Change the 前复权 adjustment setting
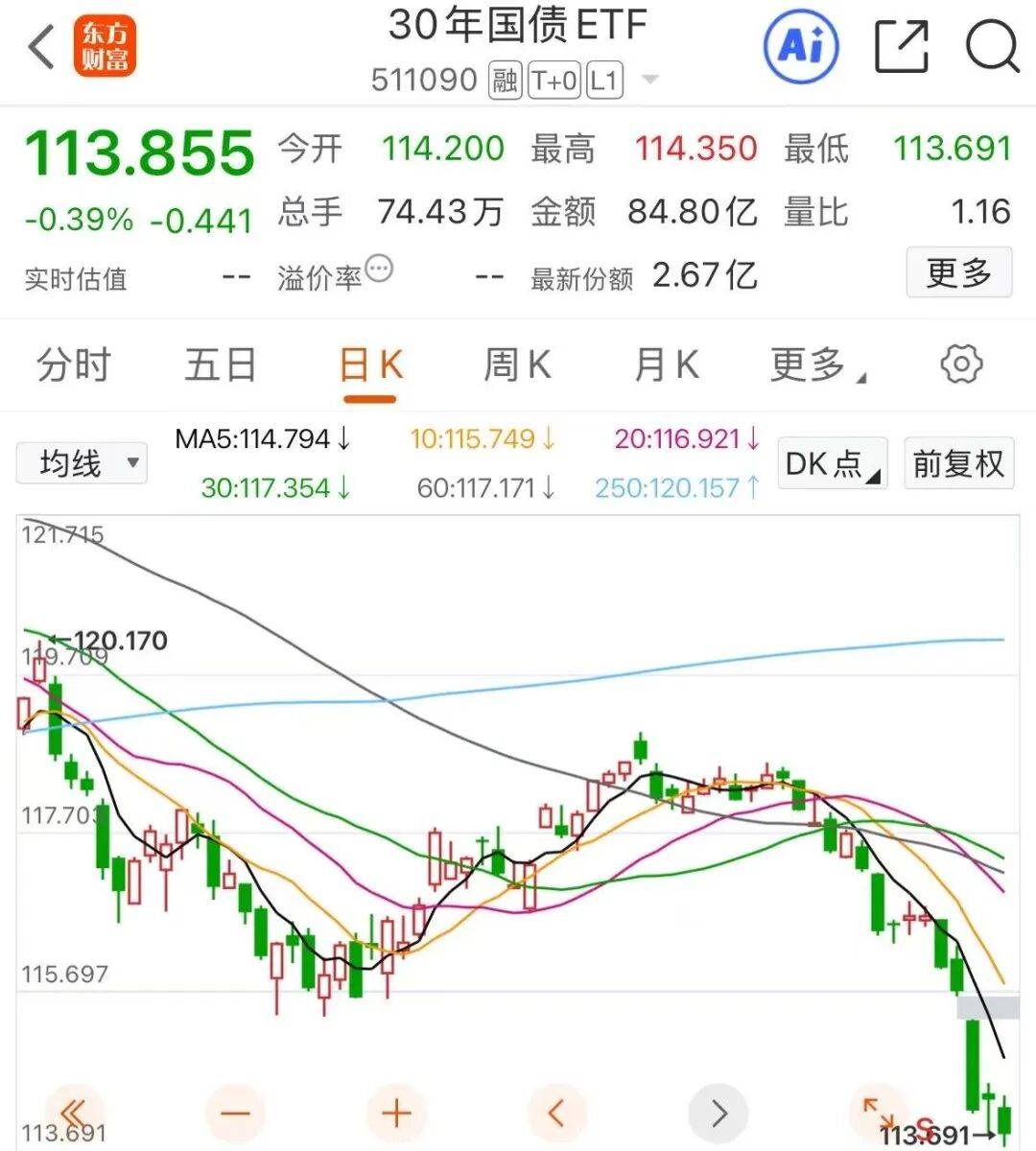The image size is (1036, 1151). (958, 464)
